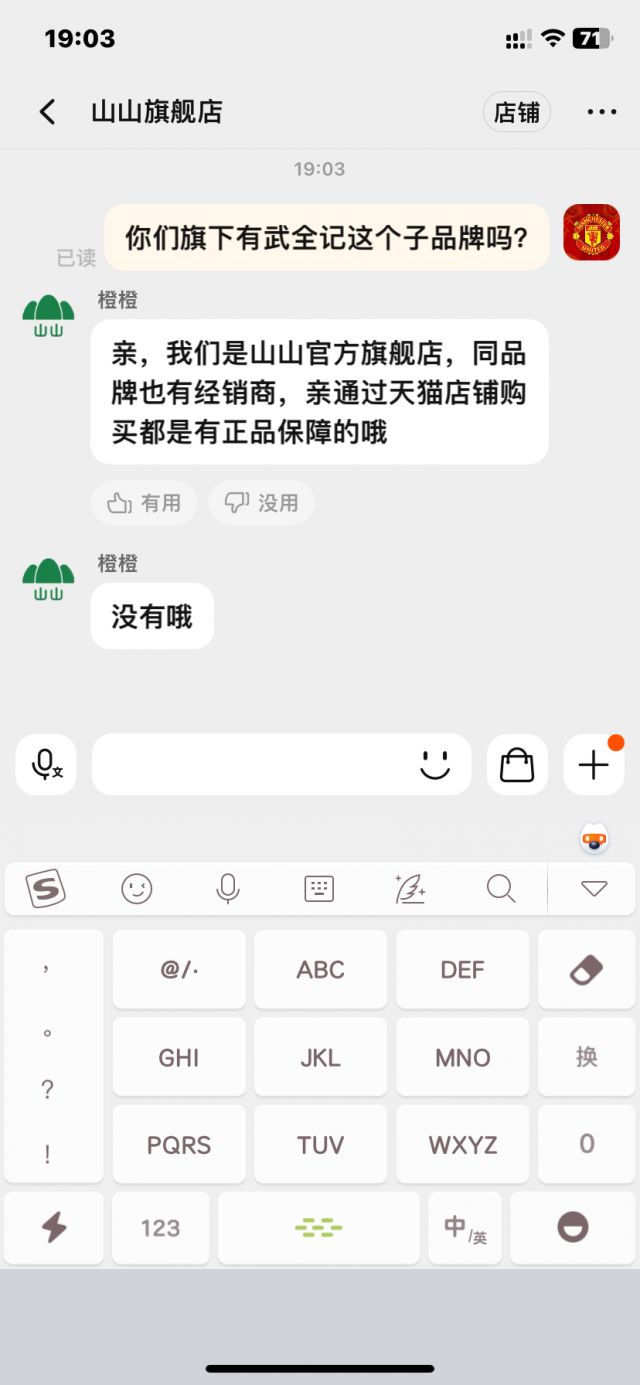
Task: Tap the keyboard backspace key
Action: pos(587,969)
